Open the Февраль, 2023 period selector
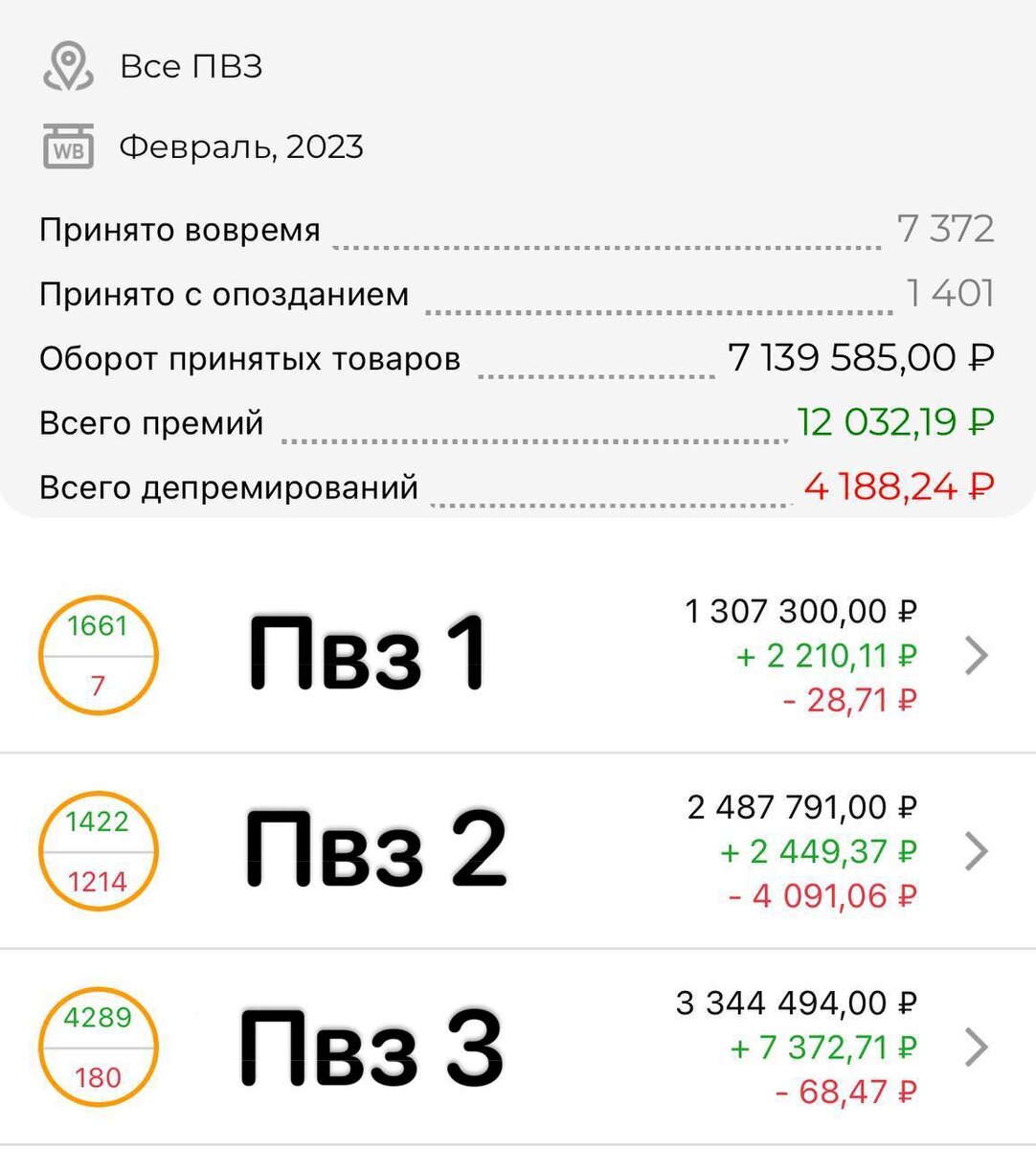1036x1149 pixels. coord(242,146)
